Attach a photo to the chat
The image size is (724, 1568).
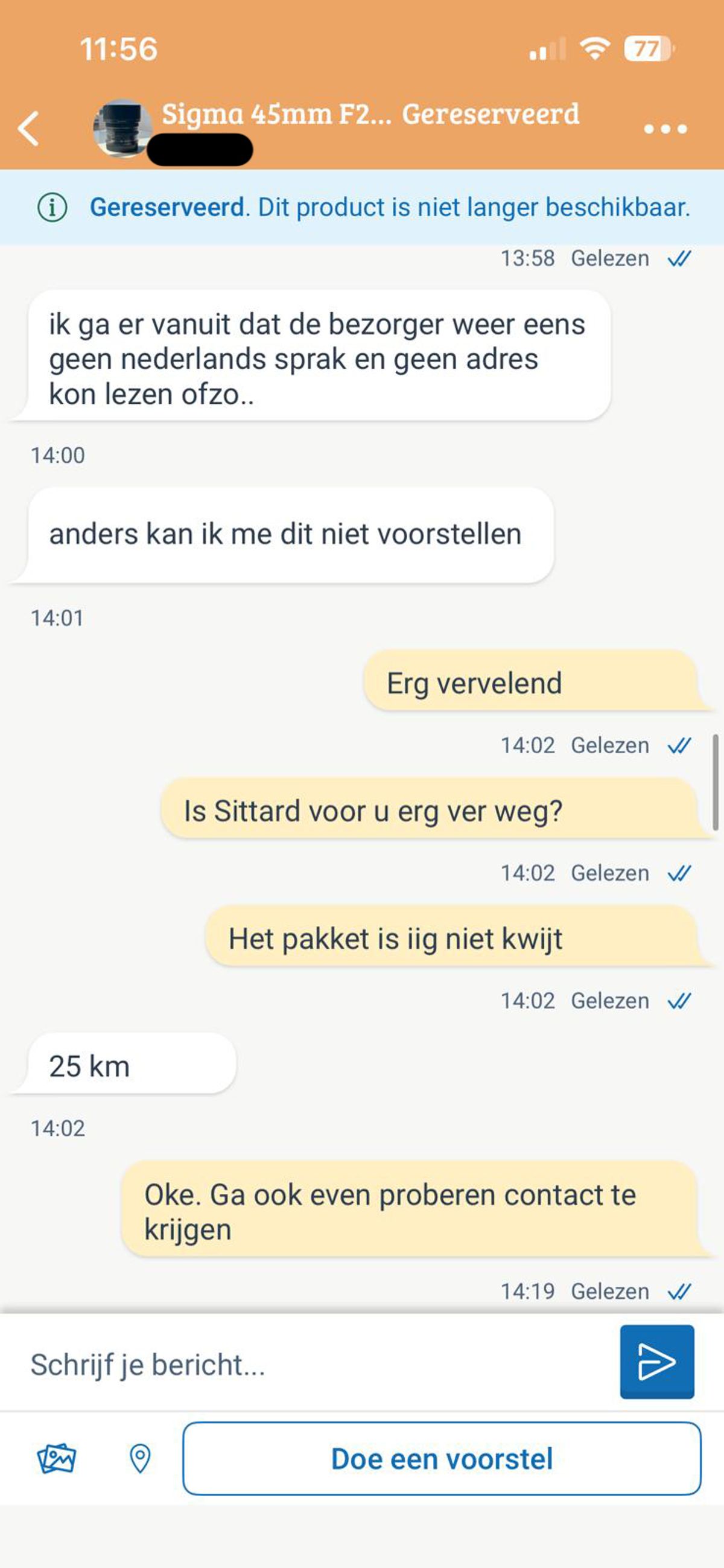click(57, 1459)
